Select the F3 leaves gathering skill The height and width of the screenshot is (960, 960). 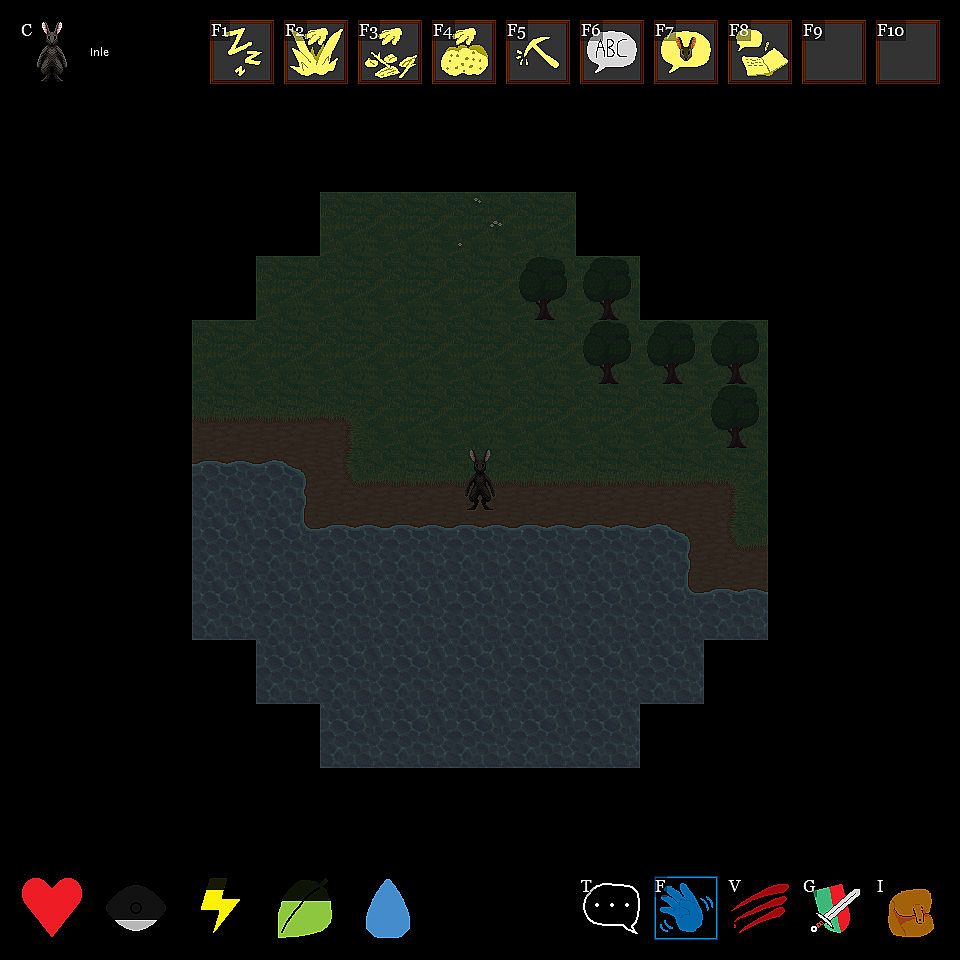pyautogui.click(x=390, y=52)
